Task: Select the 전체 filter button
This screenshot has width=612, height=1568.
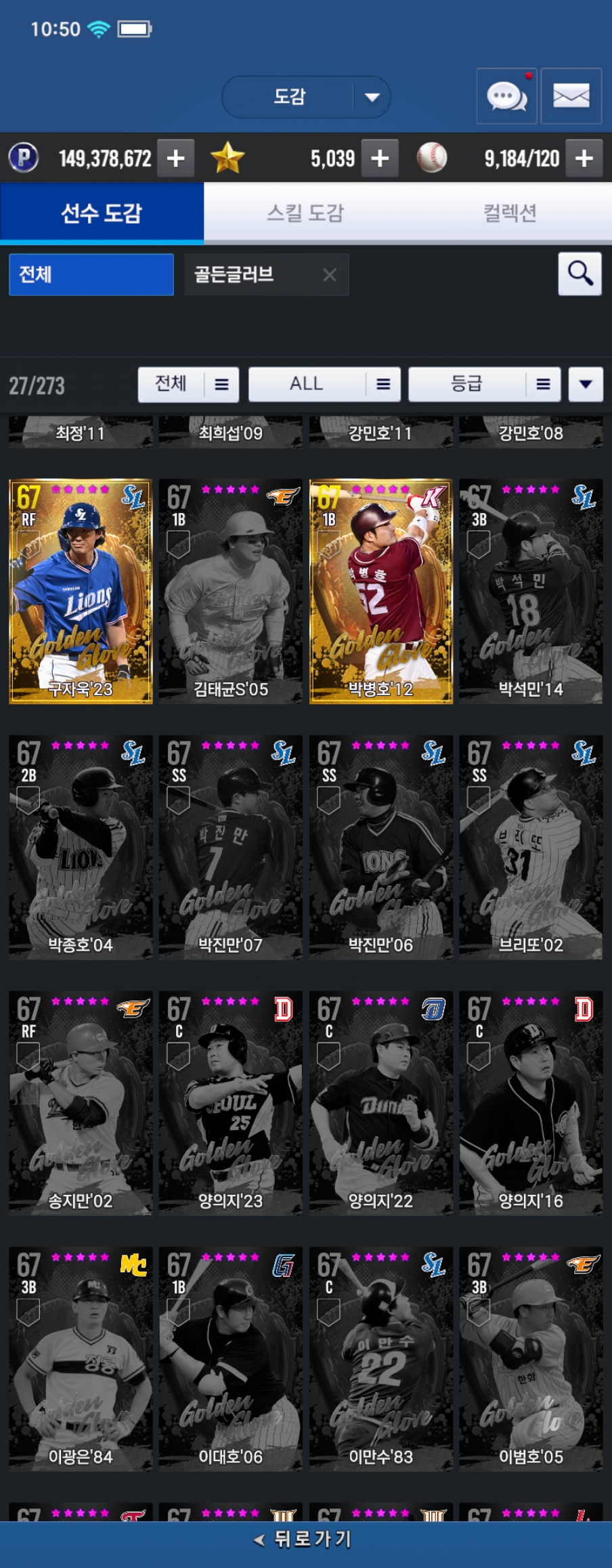Action: pyautogui.click(x=91, y=275)
